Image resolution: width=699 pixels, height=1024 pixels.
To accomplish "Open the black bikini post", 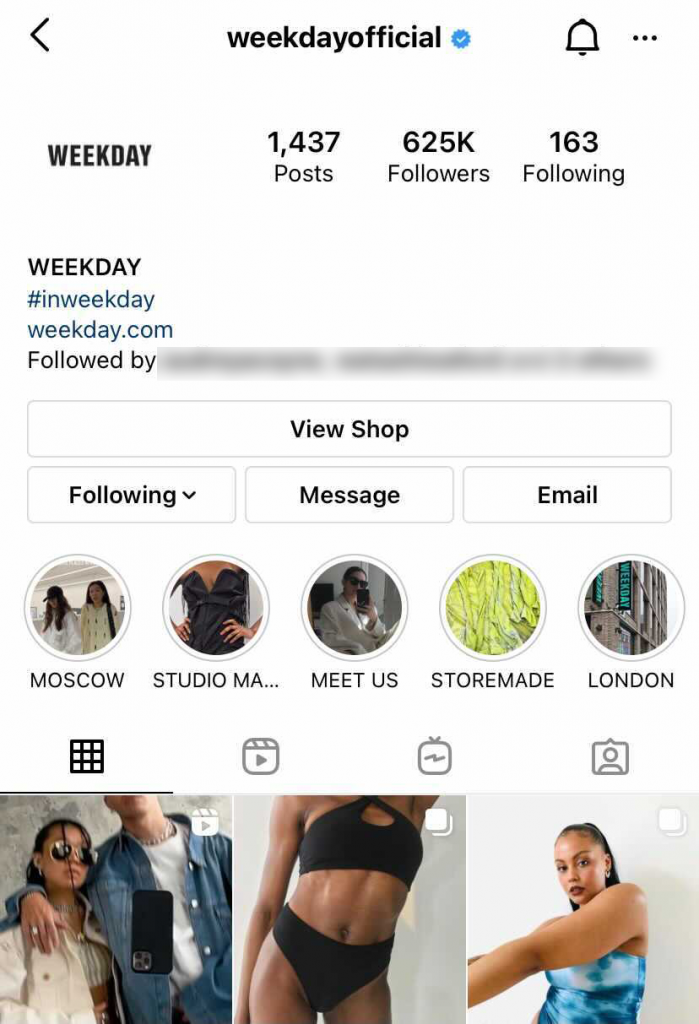I will pyautogui.click(x=349, y=908).
